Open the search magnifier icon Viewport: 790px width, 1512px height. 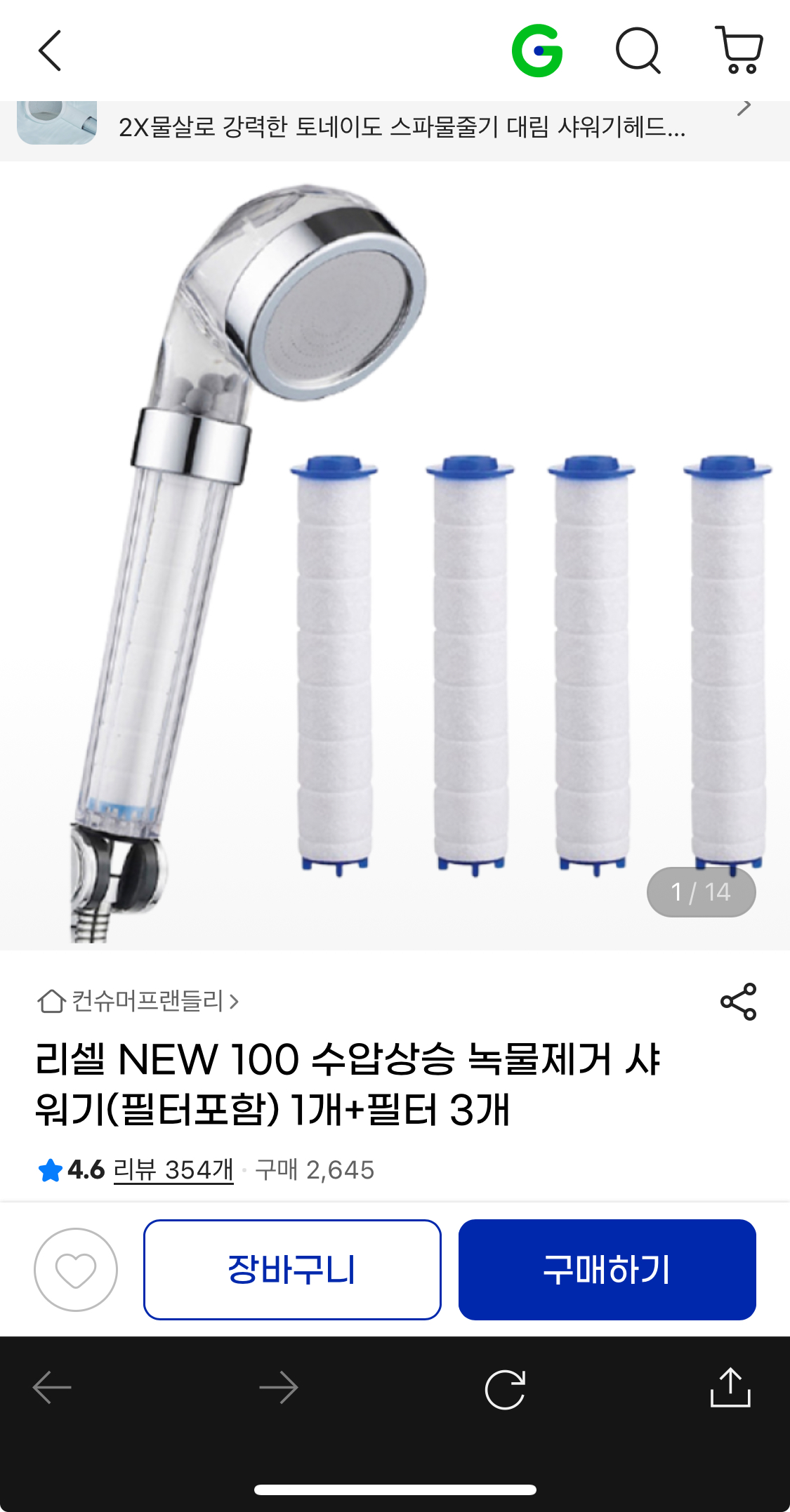click(638, 51)
